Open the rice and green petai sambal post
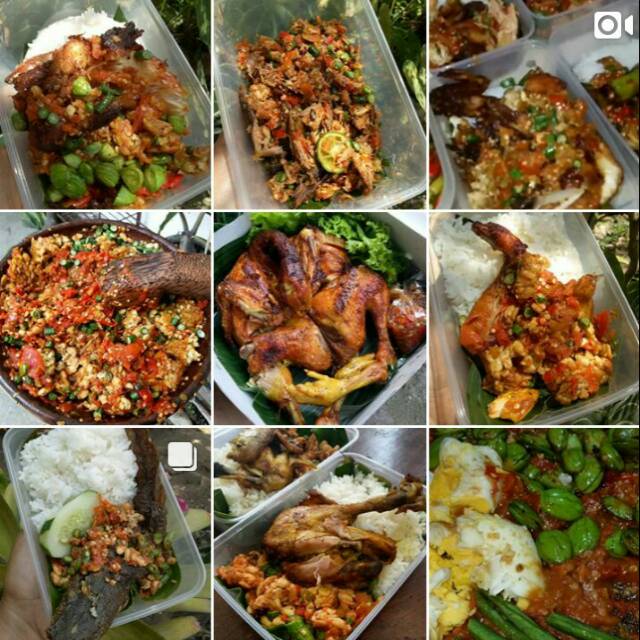This screenshot has width=640, height=640. tap(105, 104)
